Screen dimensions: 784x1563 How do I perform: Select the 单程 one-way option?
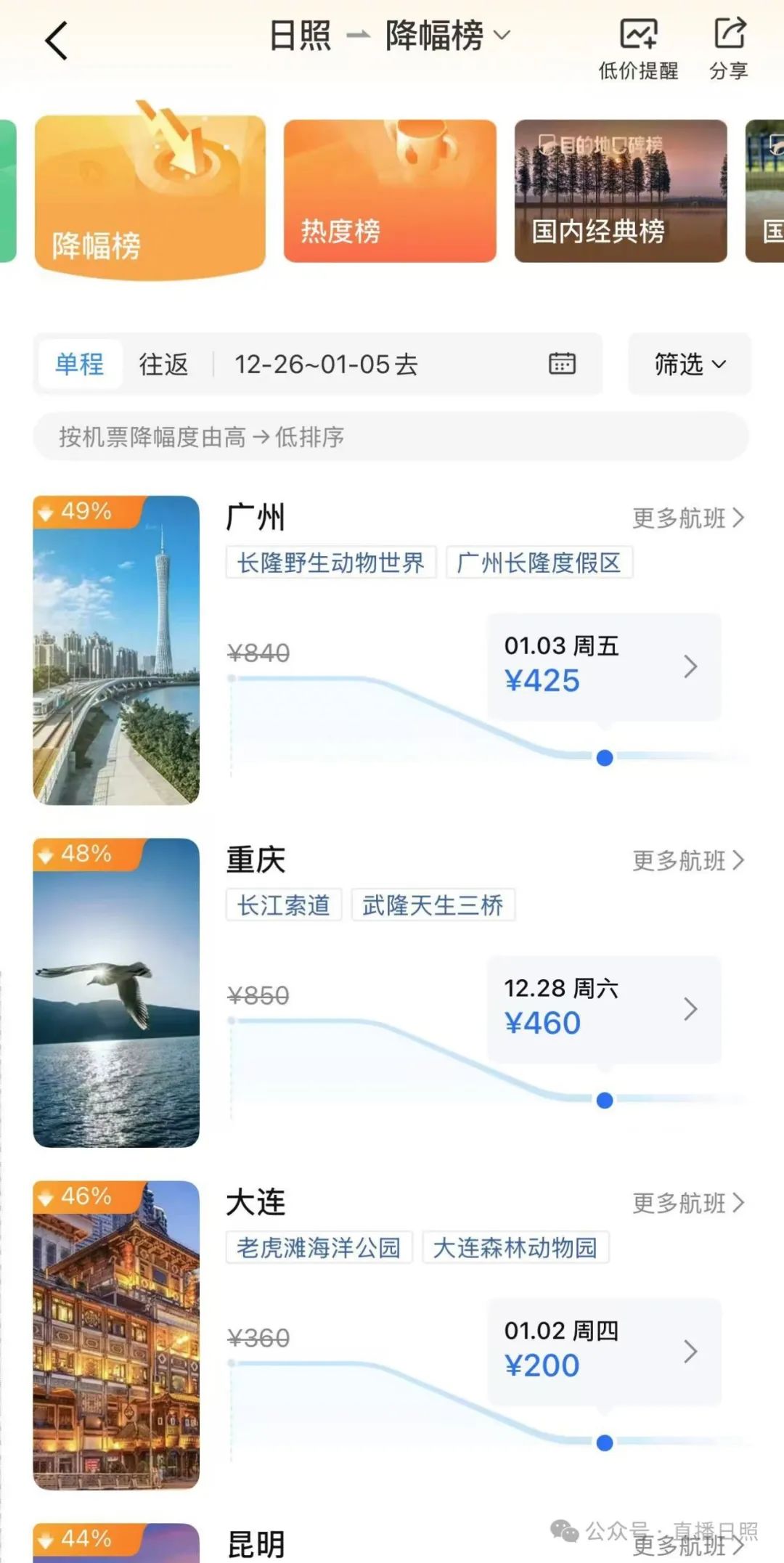tap(80, 364)
